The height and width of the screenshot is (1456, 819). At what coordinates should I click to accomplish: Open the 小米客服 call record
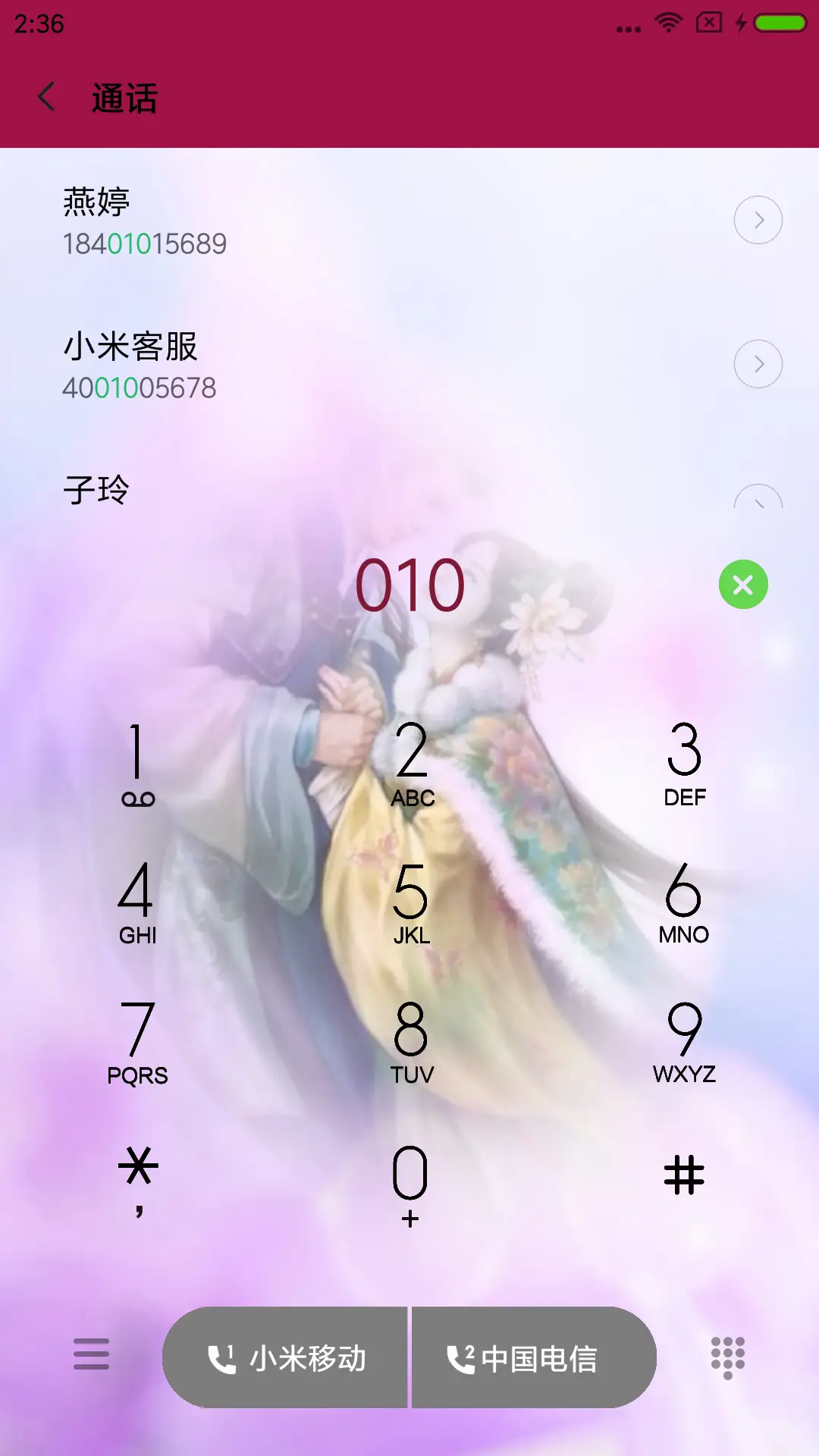coord(303,364)
